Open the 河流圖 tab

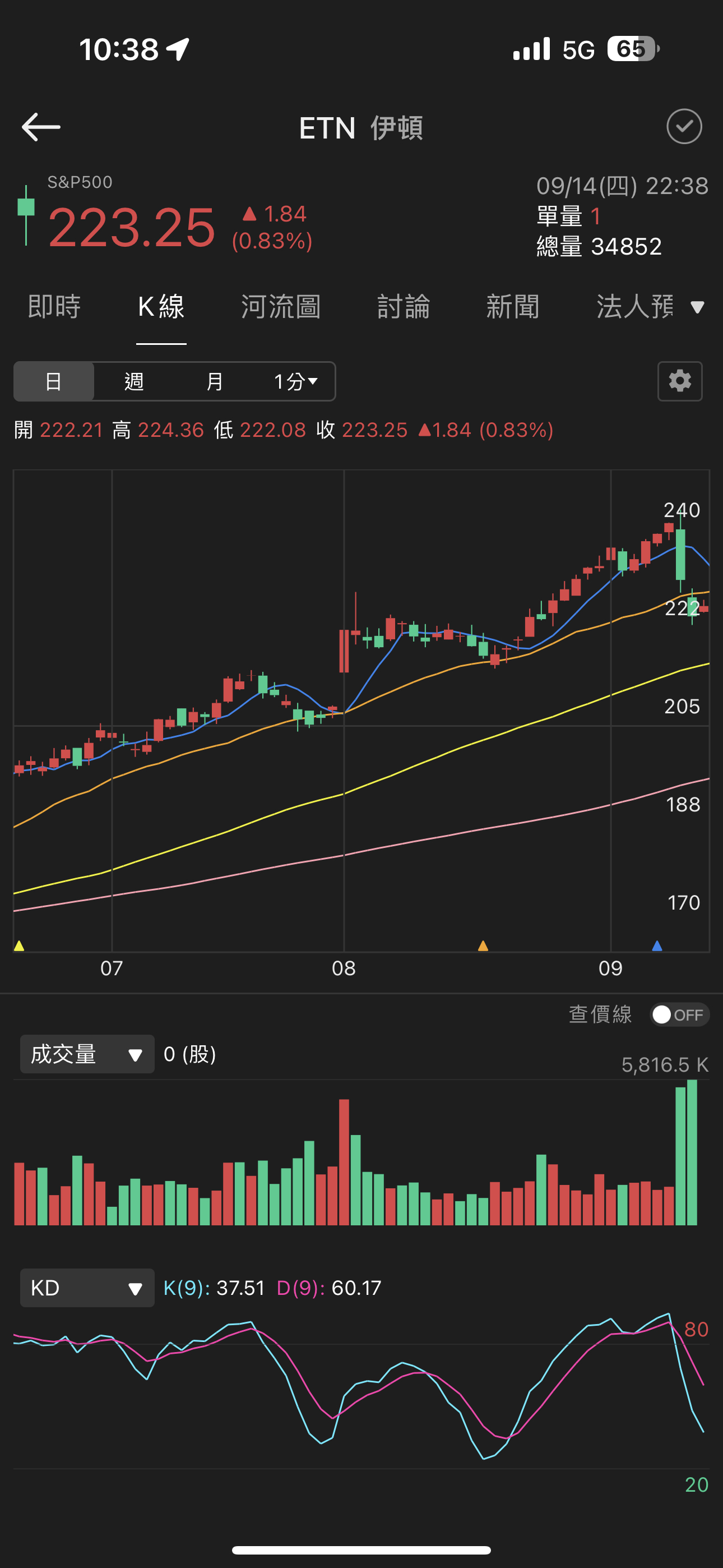[x=281, y=306]
